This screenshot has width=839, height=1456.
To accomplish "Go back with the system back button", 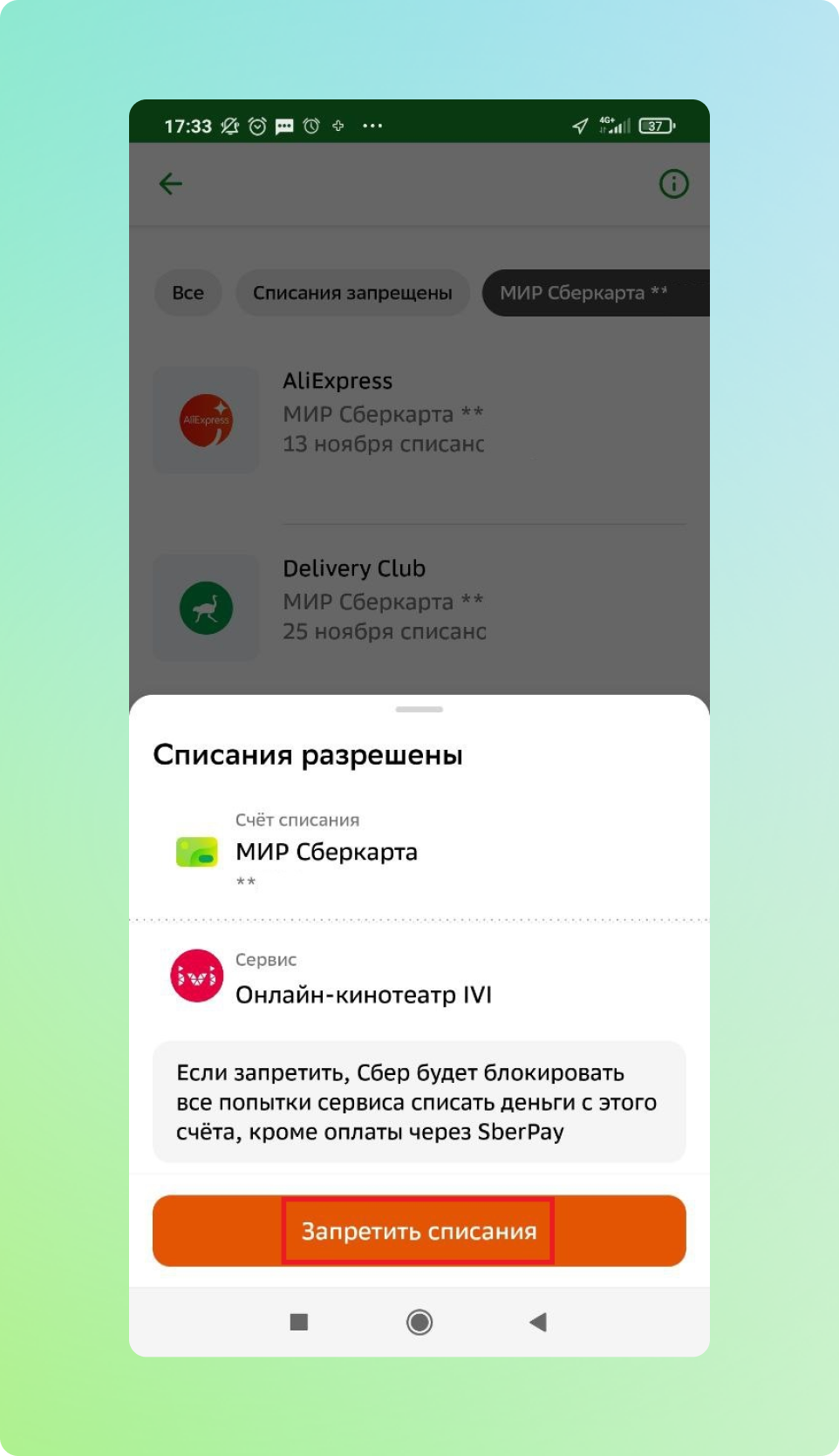I will click(538, 1322).
